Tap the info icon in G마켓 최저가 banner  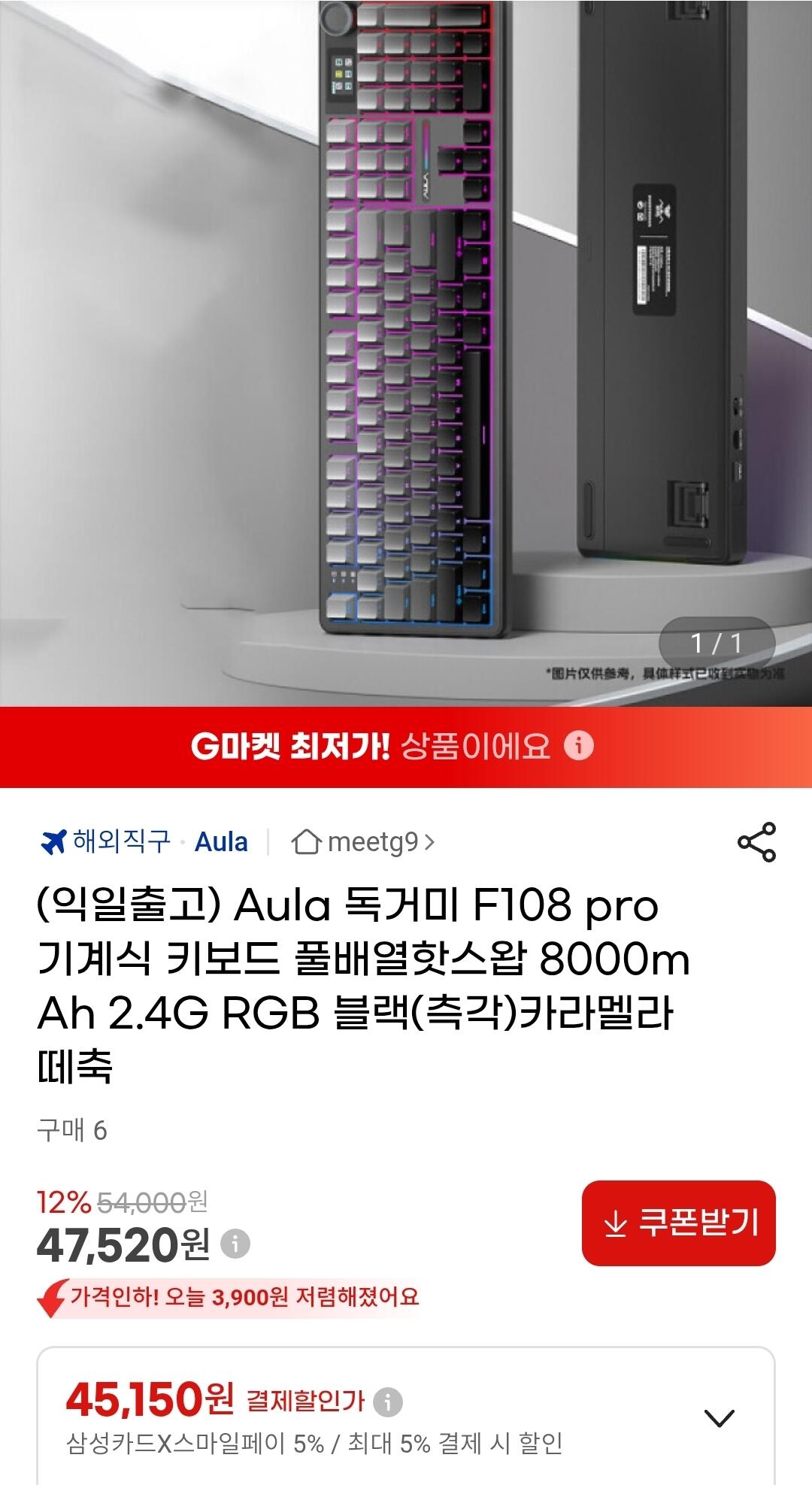[579, 747]
